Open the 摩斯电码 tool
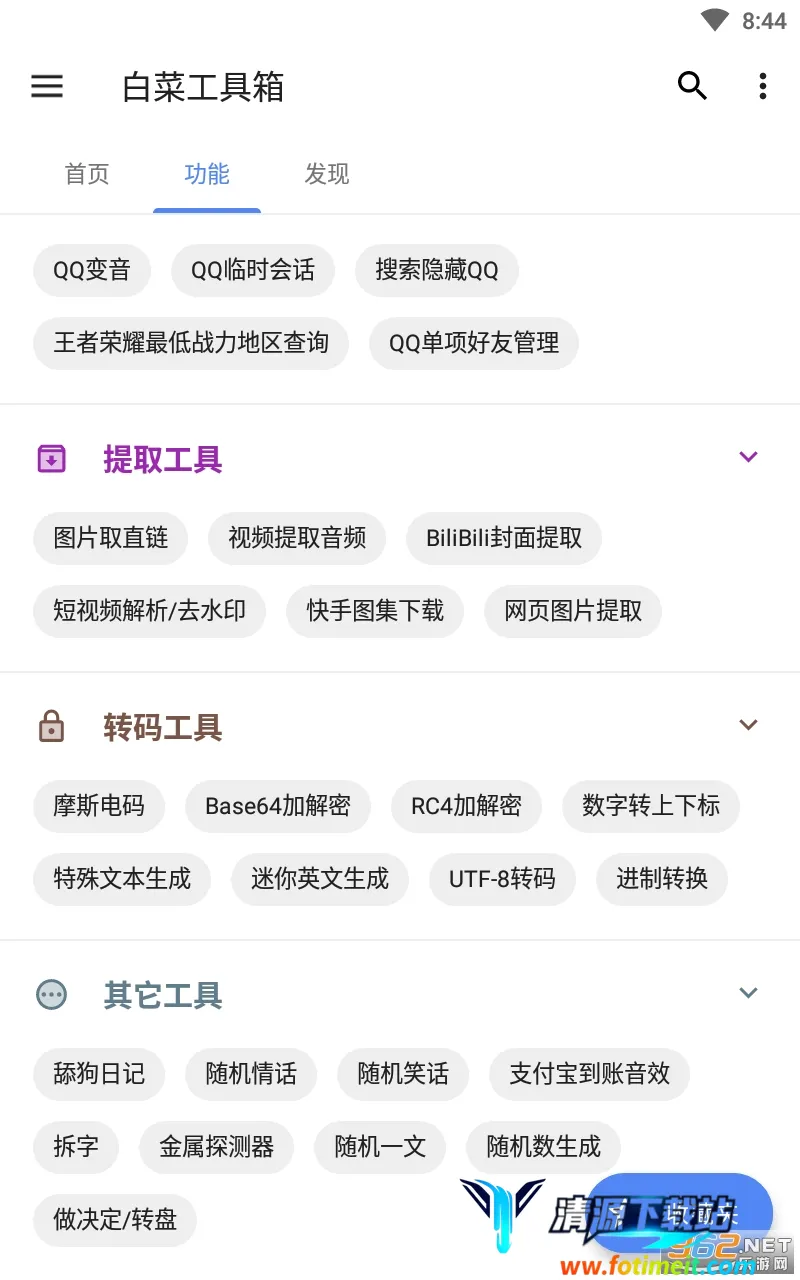Image resolution: width=800 pixels, height=1280 pixels. click(99, 806)
